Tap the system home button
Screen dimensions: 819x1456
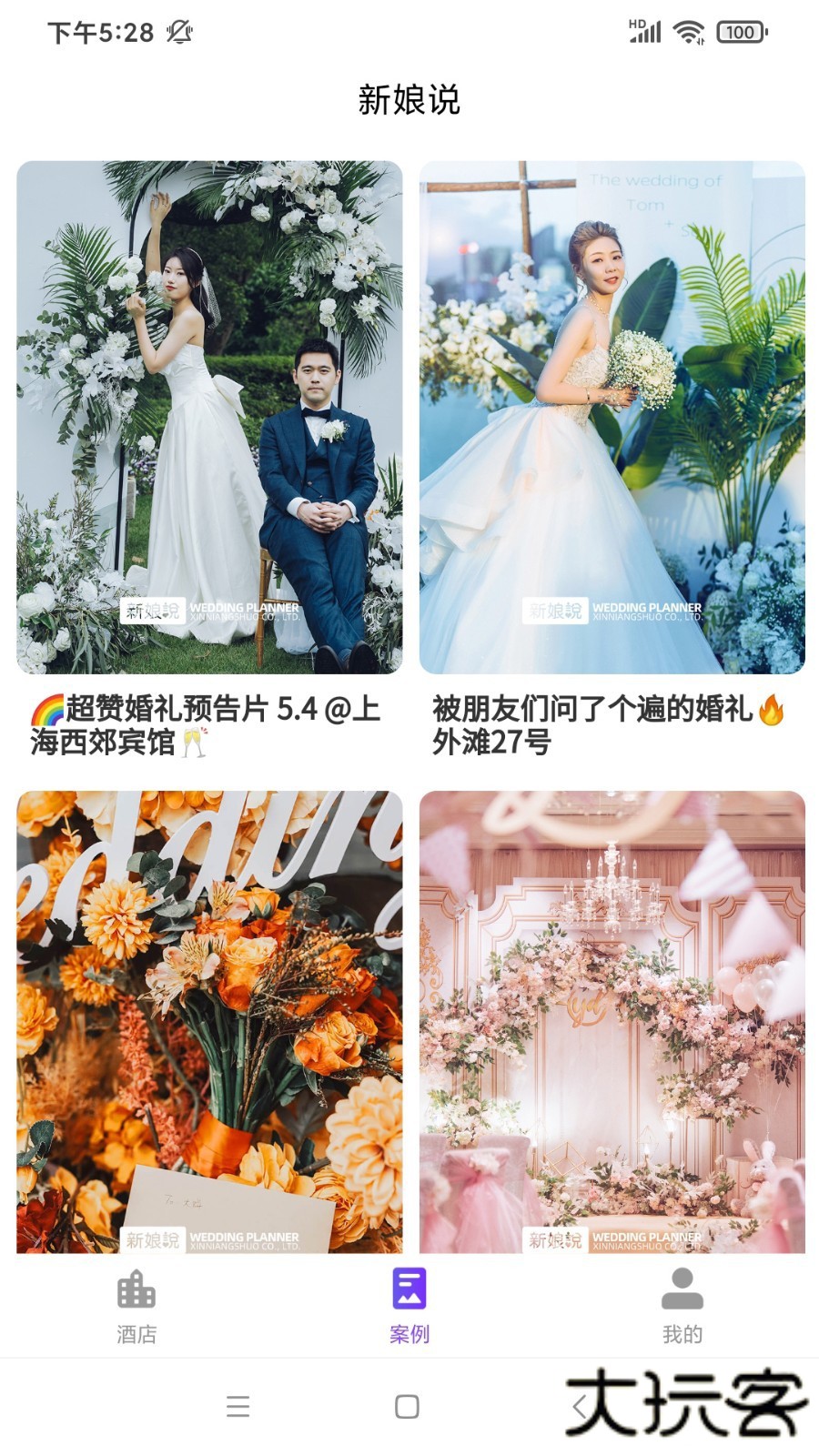pyautogui.click(x=407, y=1406)
